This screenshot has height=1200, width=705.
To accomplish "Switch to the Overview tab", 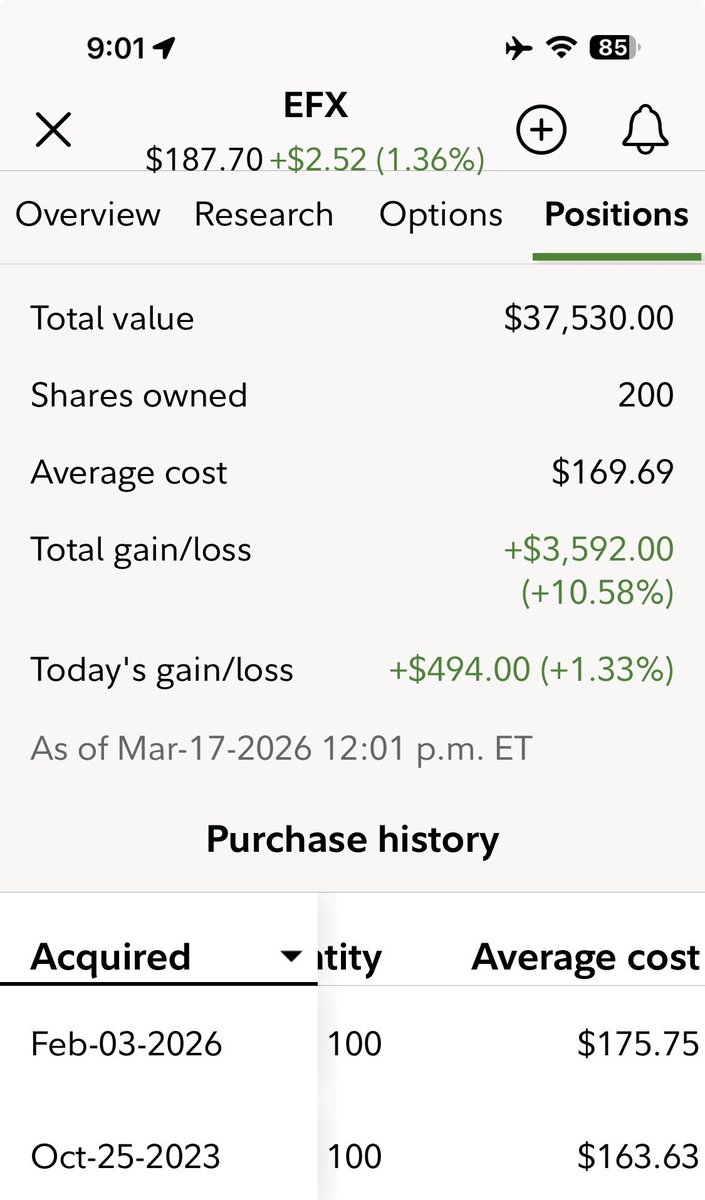I will pos(88,215).
